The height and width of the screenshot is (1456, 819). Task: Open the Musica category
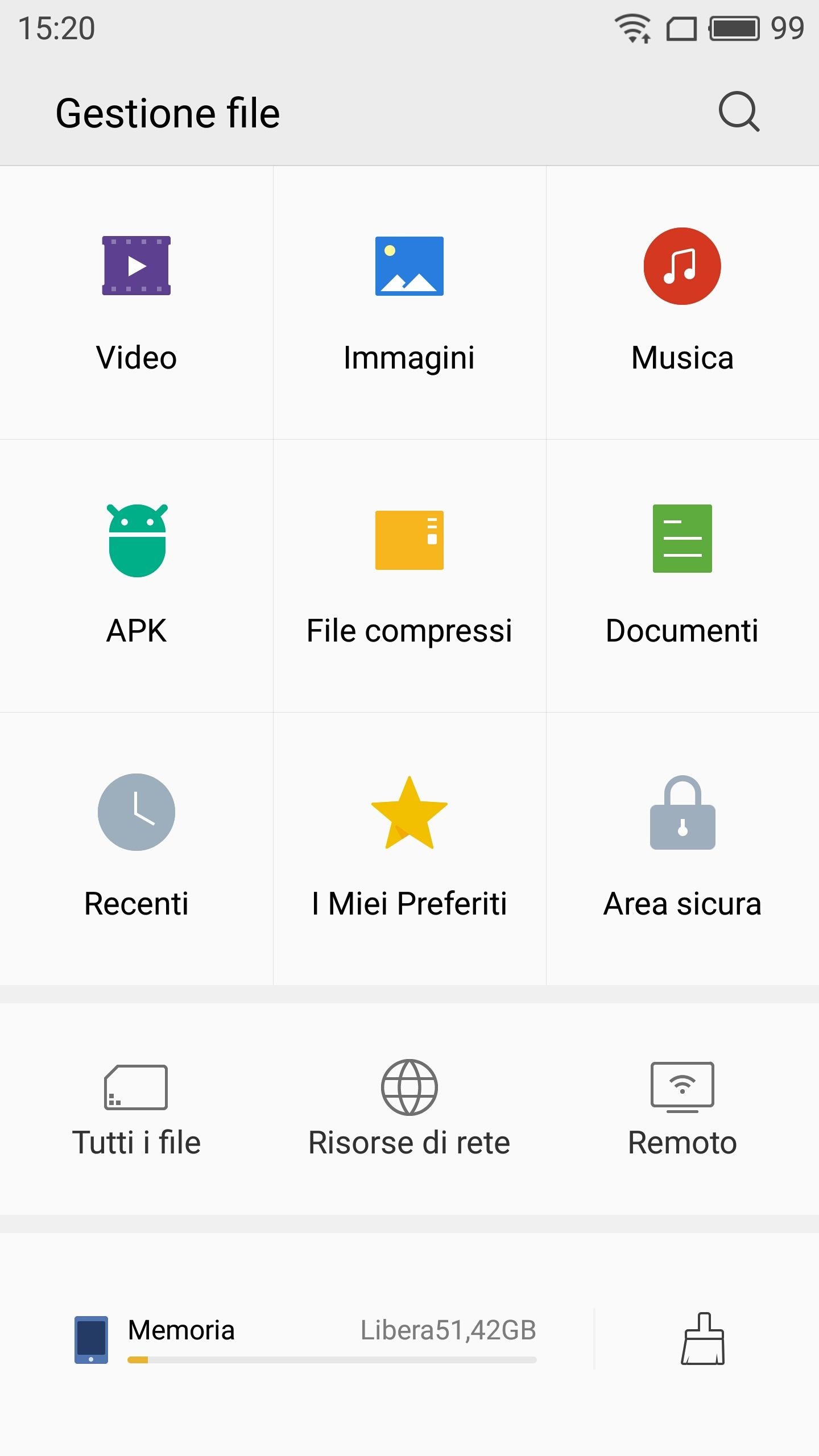(682, 303)
